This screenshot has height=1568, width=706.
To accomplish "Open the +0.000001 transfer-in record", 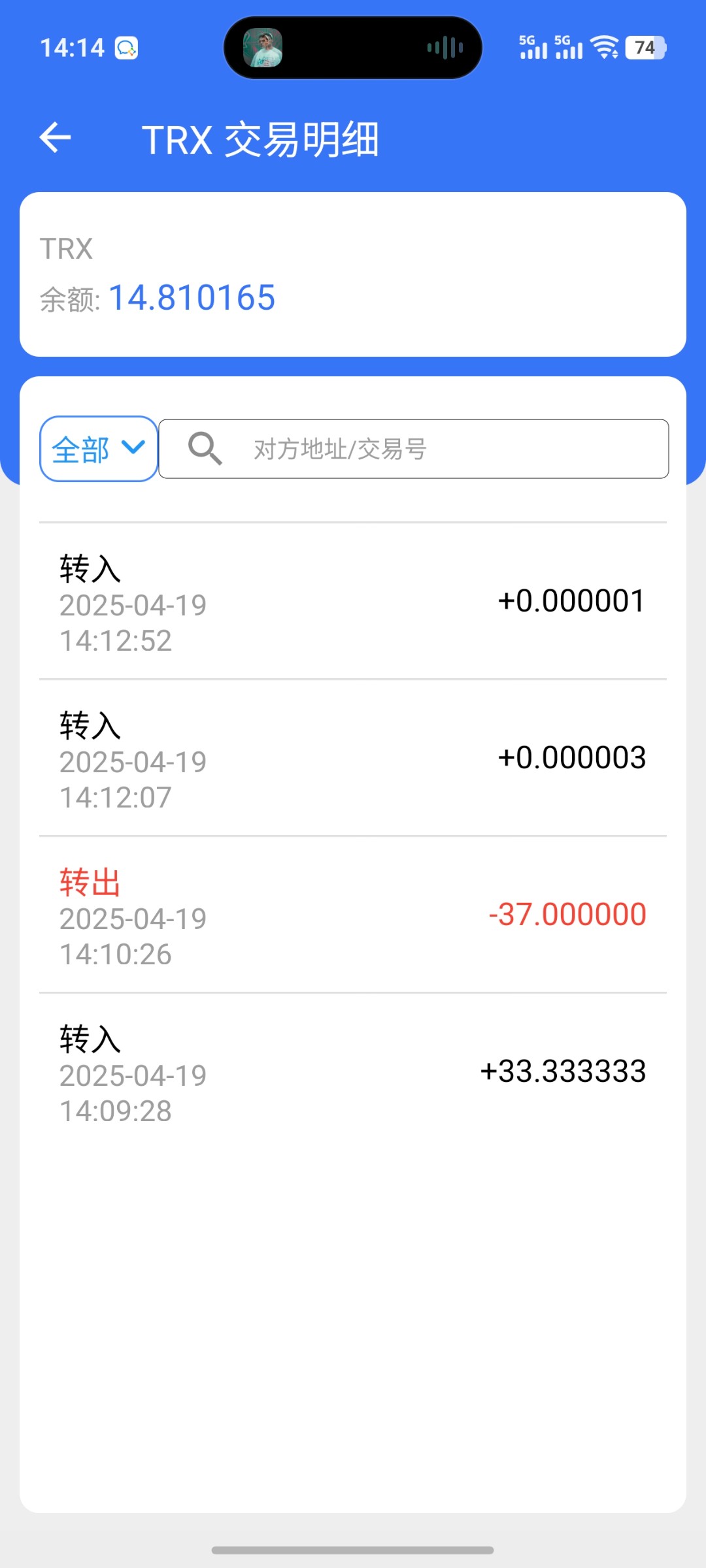I will click(x=353, y=602).
